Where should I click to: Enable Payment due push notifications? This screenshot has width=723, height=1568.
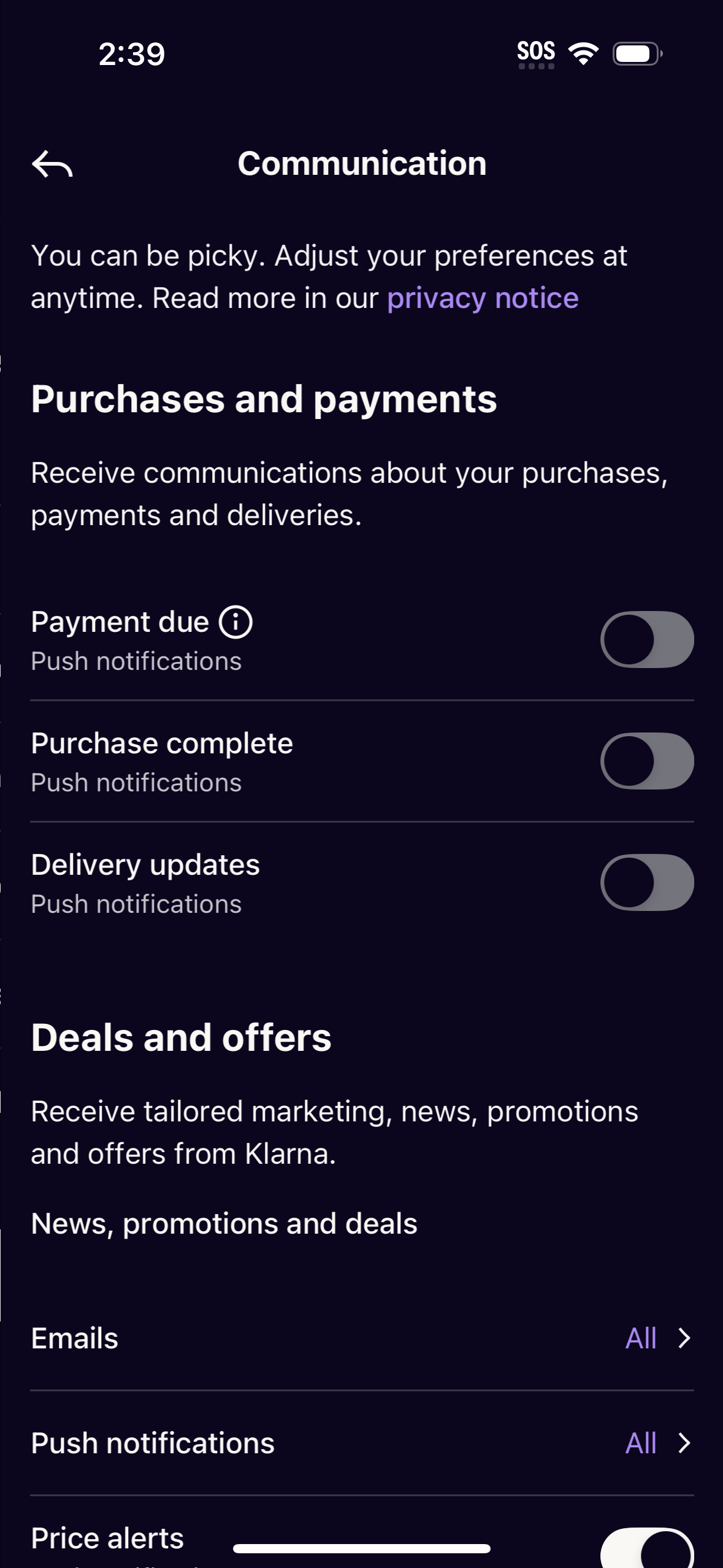(647, 640)
